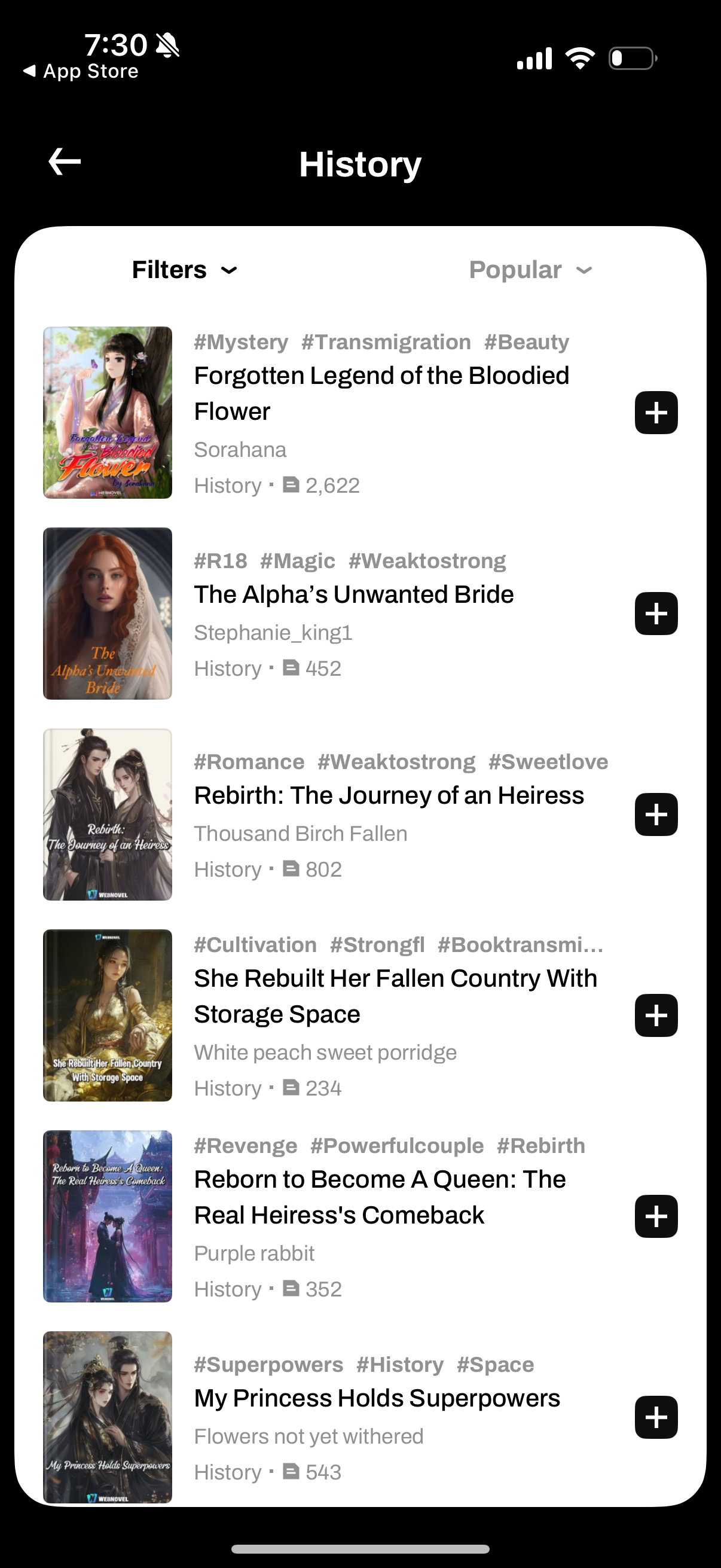The height and width of the screenshot is (1568, 721).
Task: Open The Alpha's Unwanted Bride novel
Action: pyautogui.click(x=353, y=594)
